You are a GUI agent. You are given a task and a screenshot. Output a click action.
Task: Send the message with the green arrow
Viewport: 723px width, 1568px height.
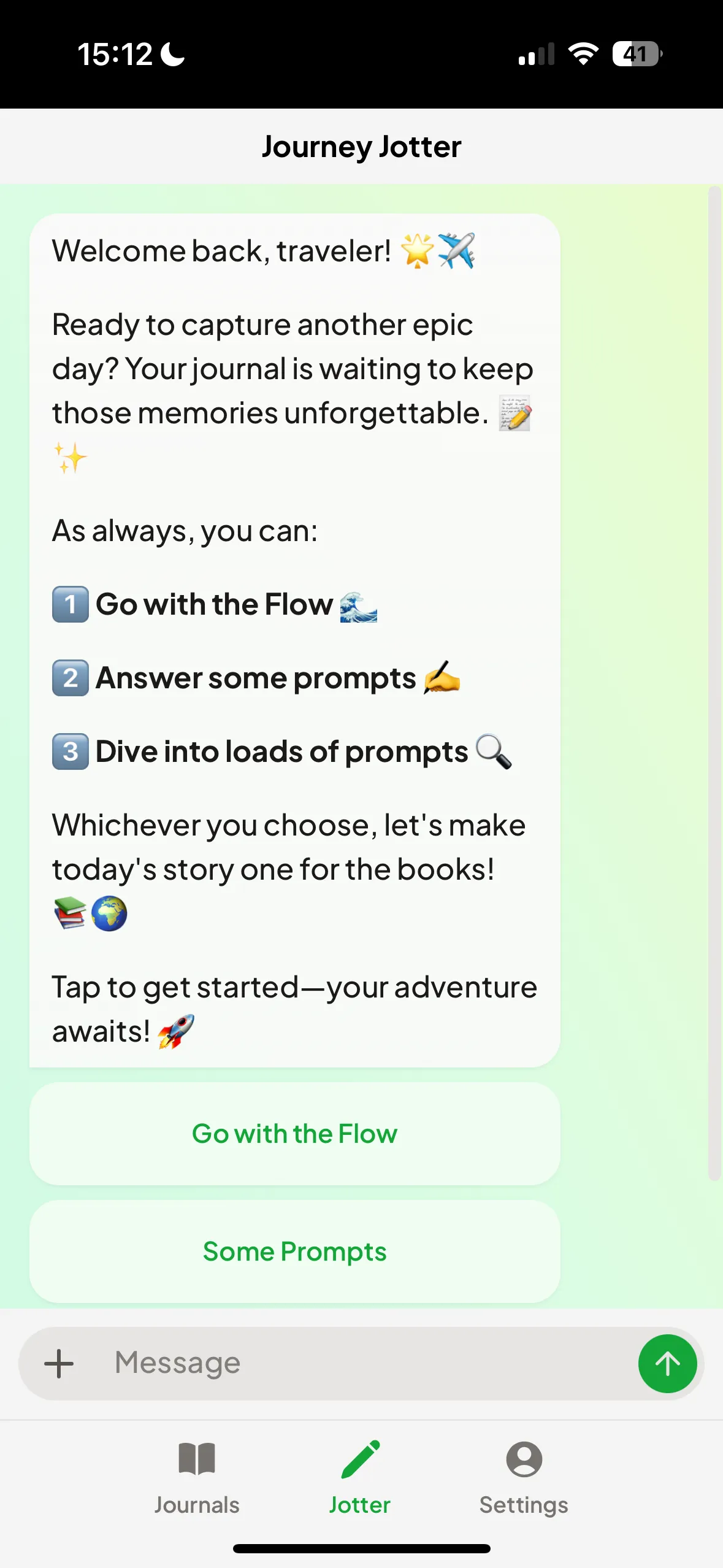[x=667, y=1364]
